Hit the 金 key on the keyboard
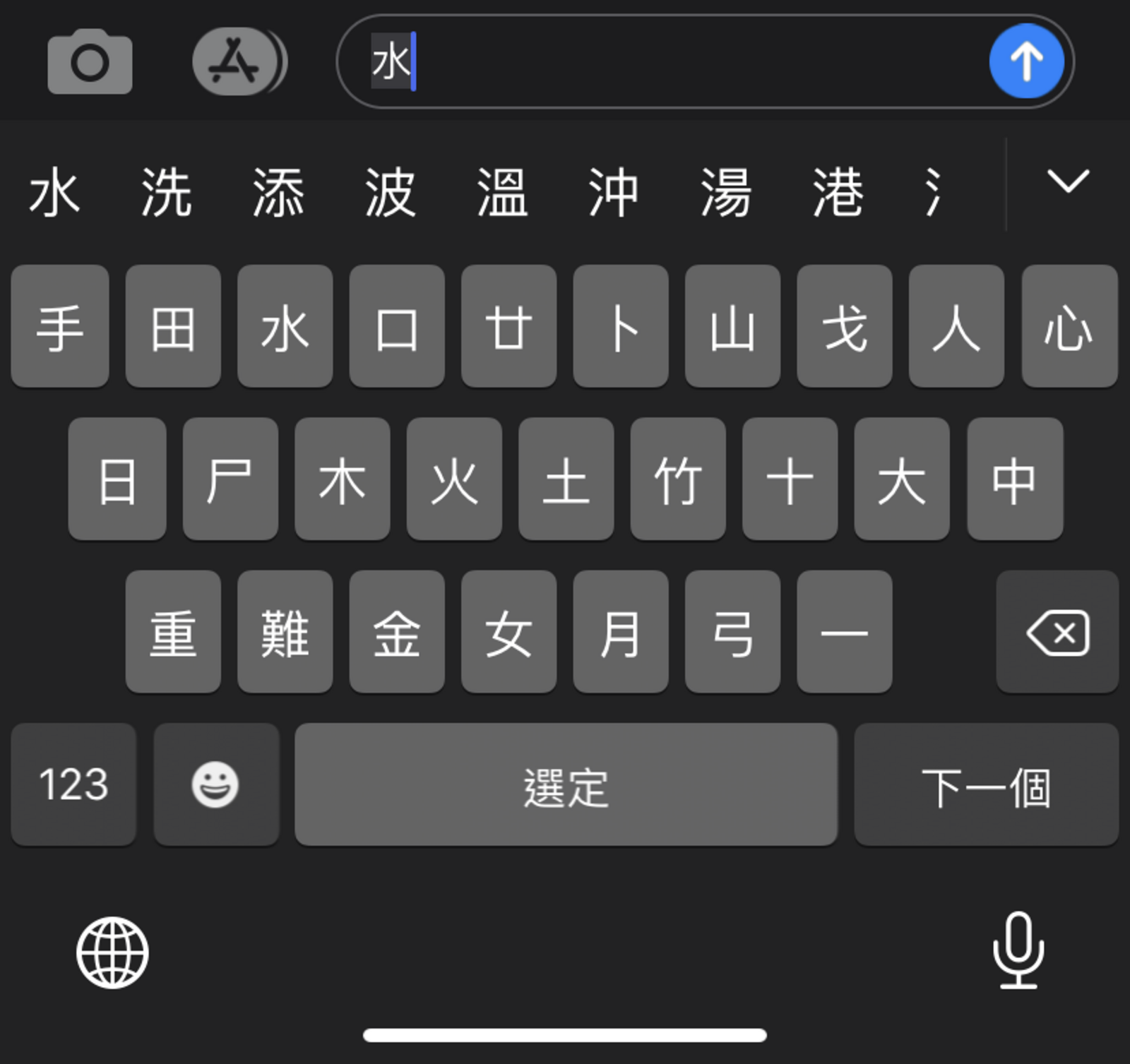The height and width of the screenshot is (1064, 1130). pos(397,632)
